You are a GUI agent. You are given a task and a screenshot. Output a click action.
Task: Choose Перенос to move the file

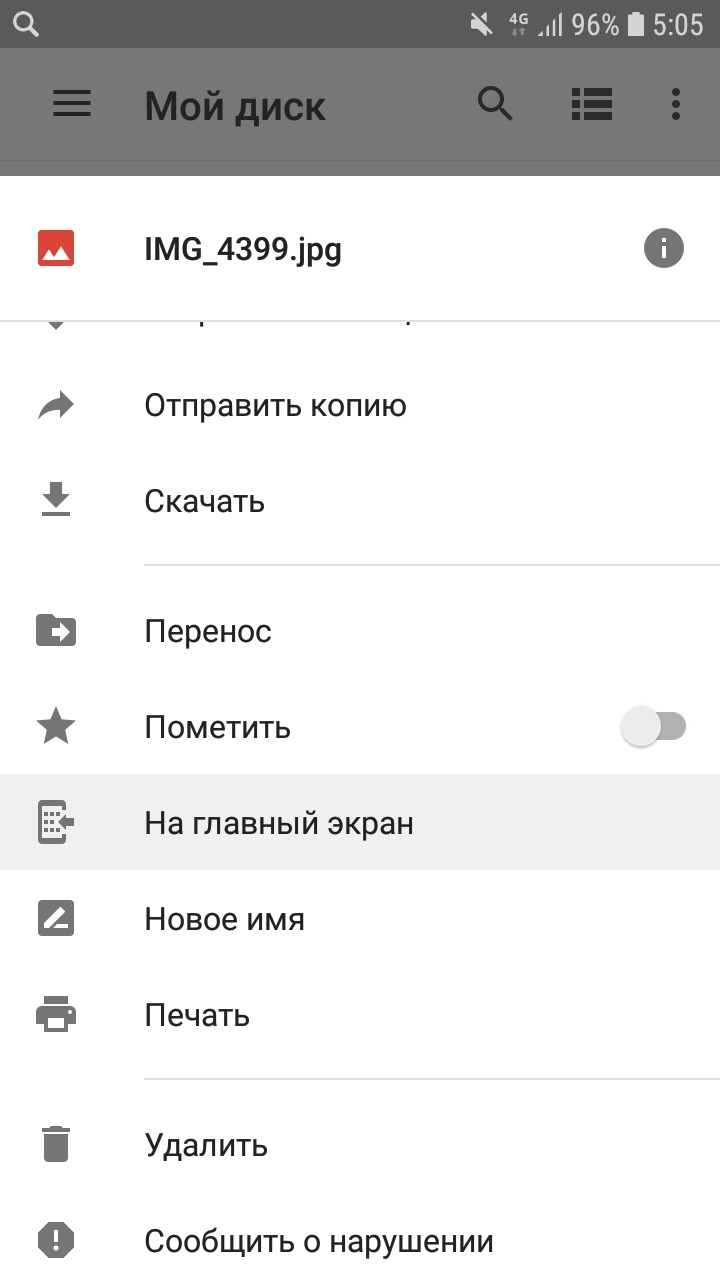coord(360,631)
